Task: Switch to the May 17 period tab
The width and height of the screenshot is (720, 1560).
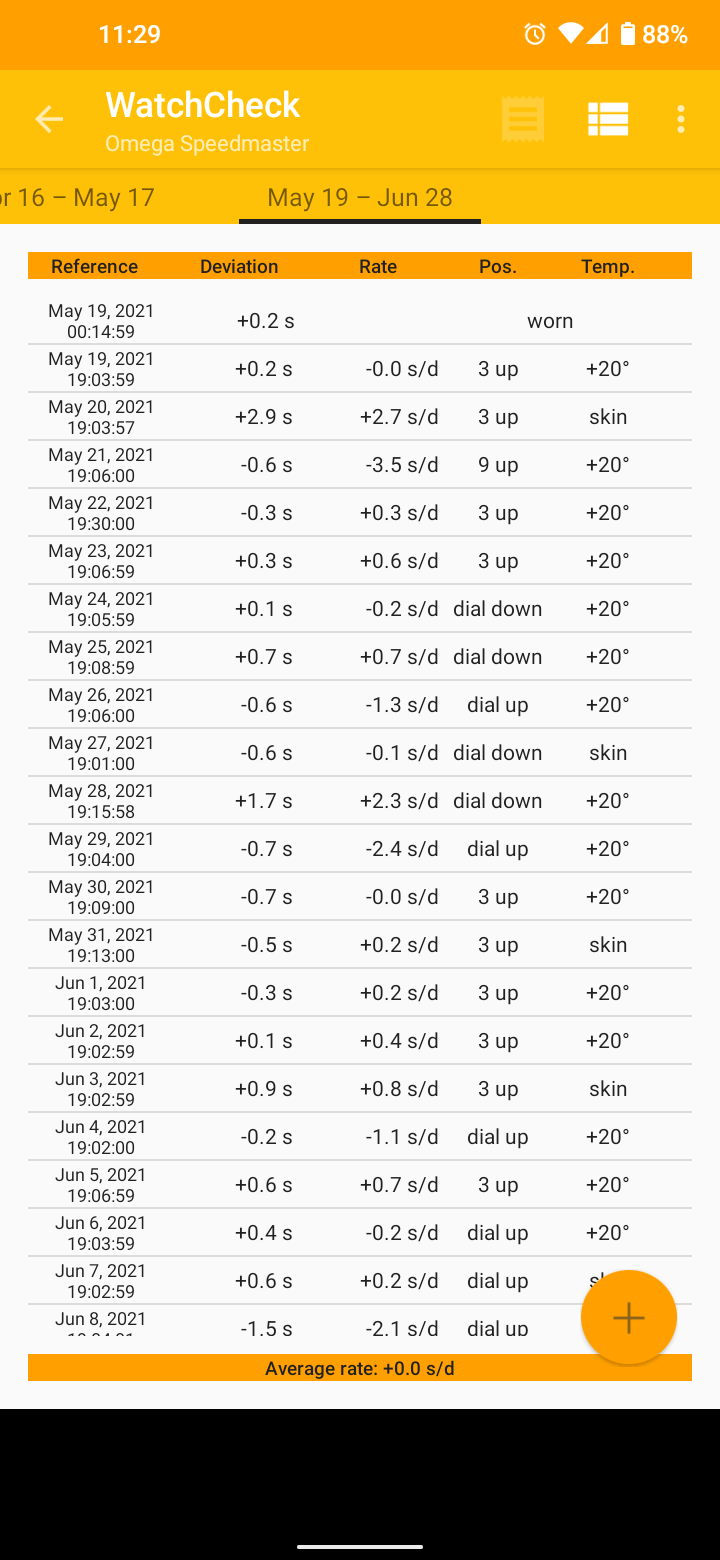Action: point(80,197)
